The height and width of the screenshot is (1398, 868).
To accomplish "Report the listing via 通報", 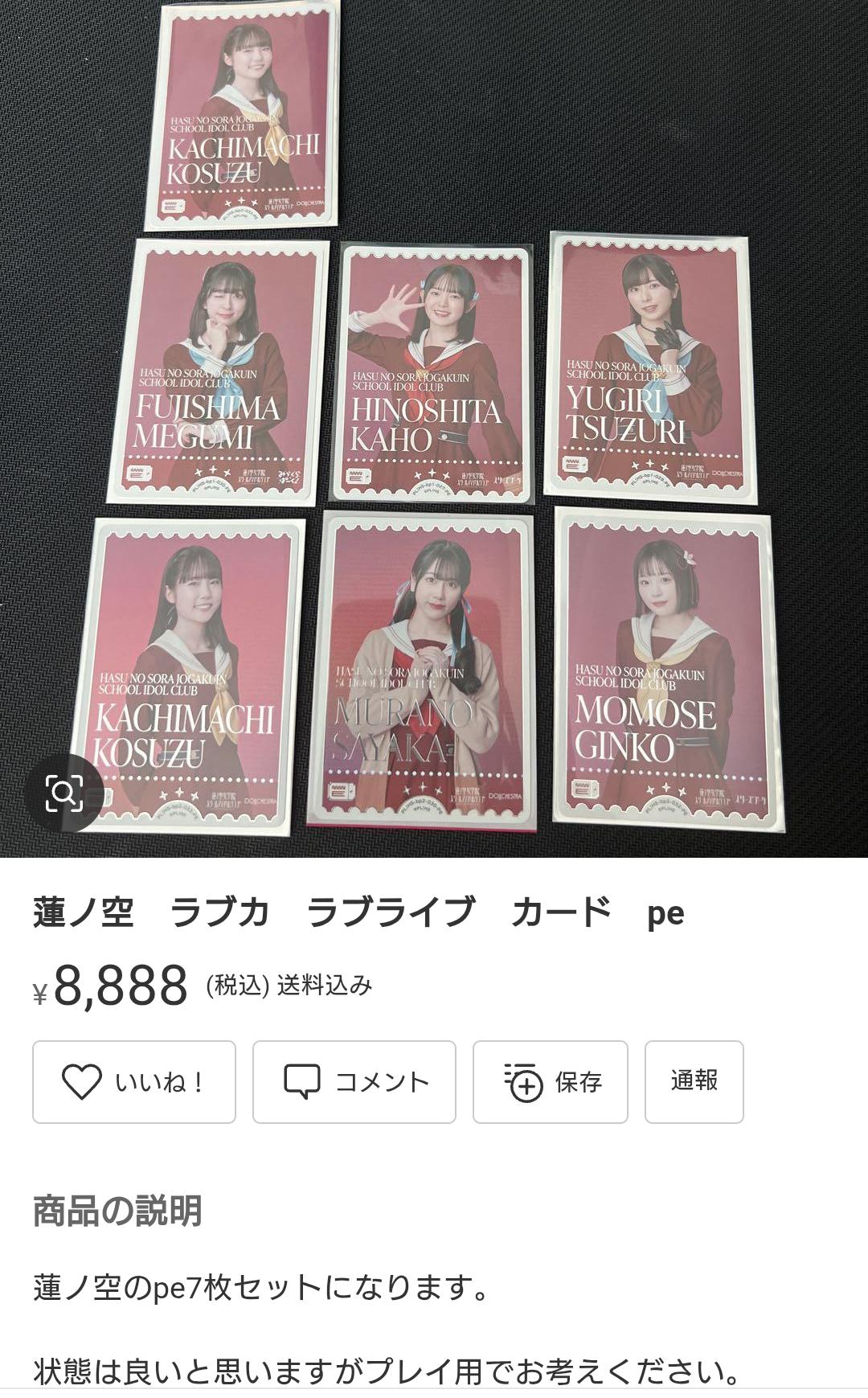I will (694, 1082).
